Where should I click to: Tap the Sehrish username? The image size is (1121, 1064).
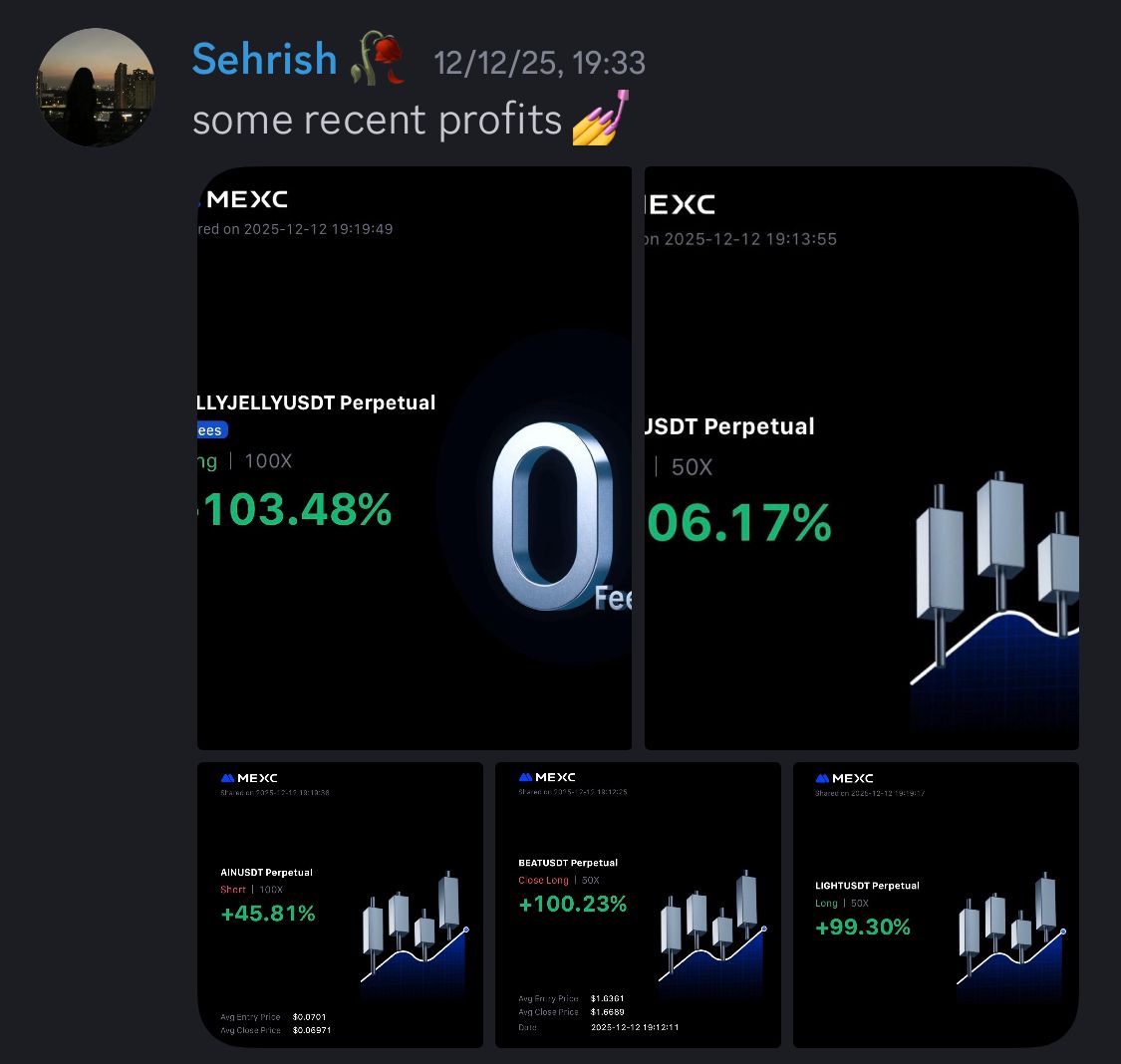[264, 60]
